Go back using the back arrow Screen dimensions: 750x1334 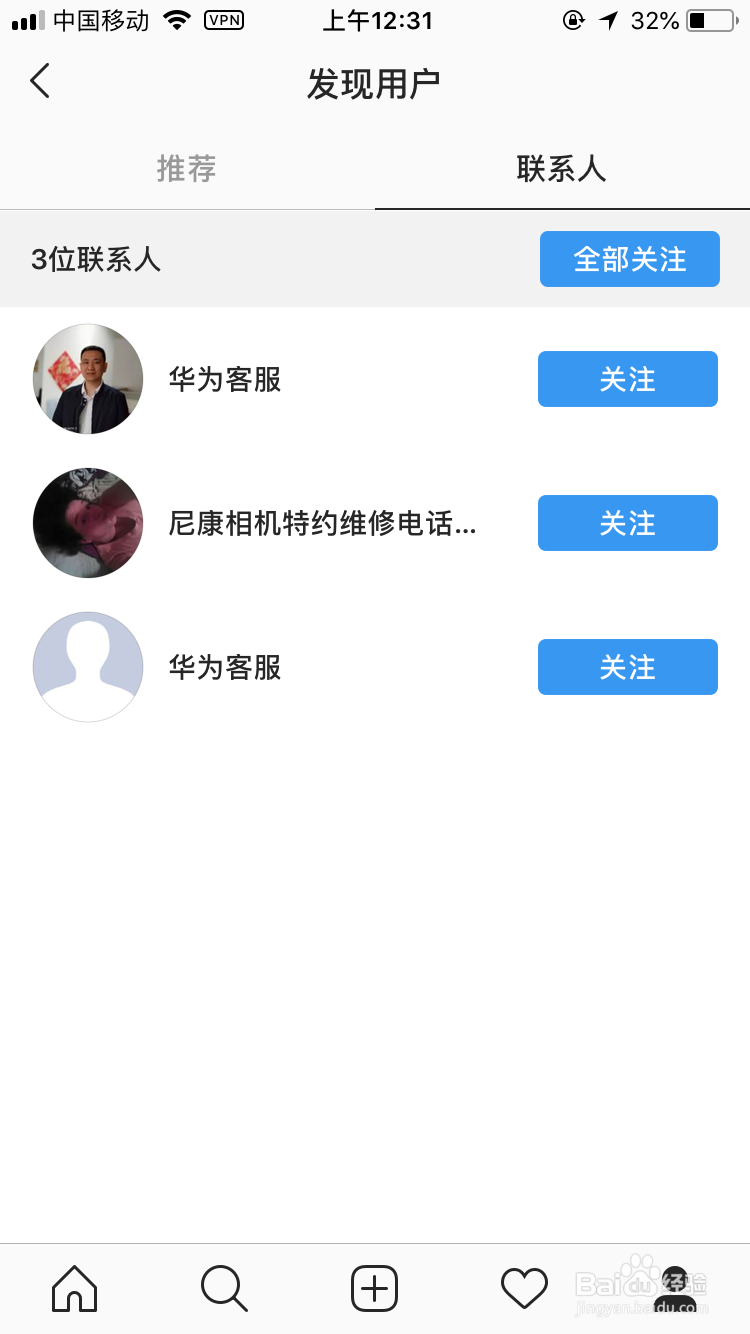click(38, 81)
